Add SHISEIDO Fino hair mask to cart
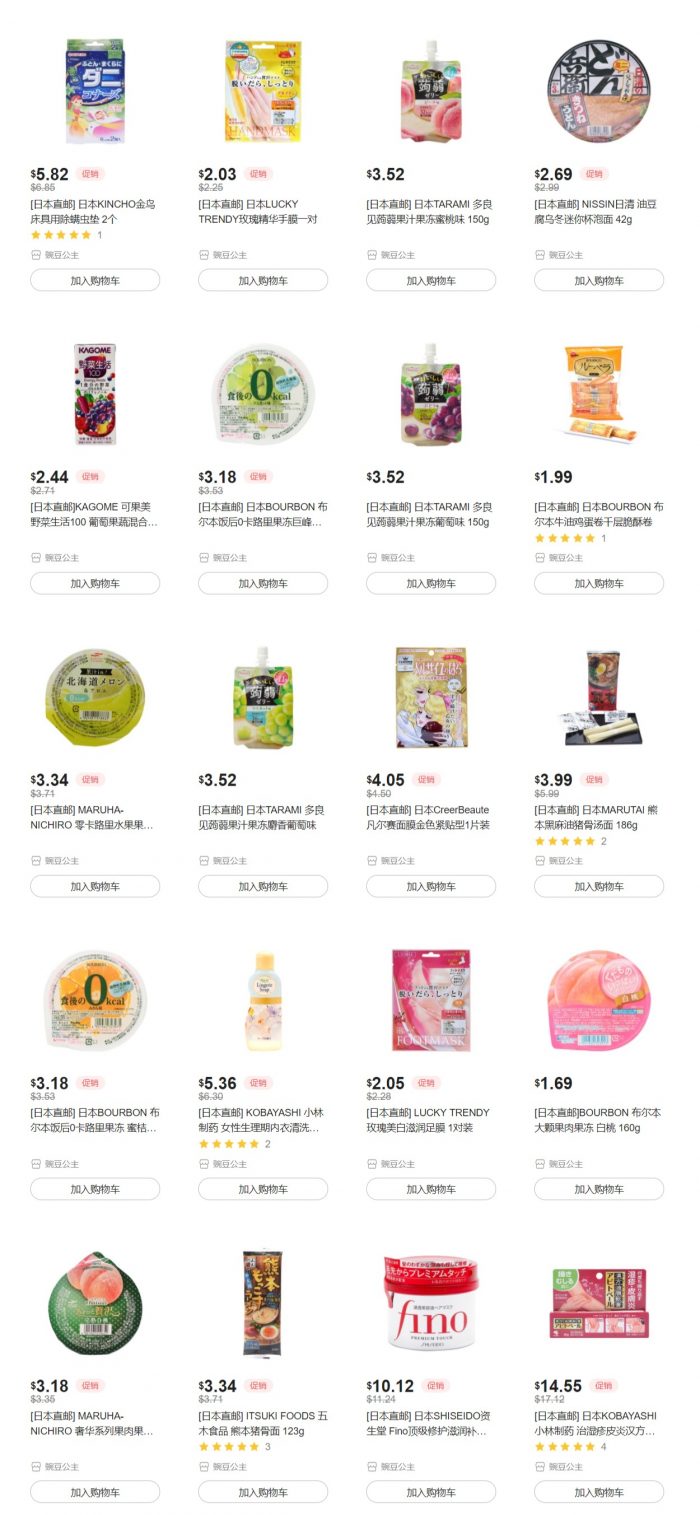 431,1492
